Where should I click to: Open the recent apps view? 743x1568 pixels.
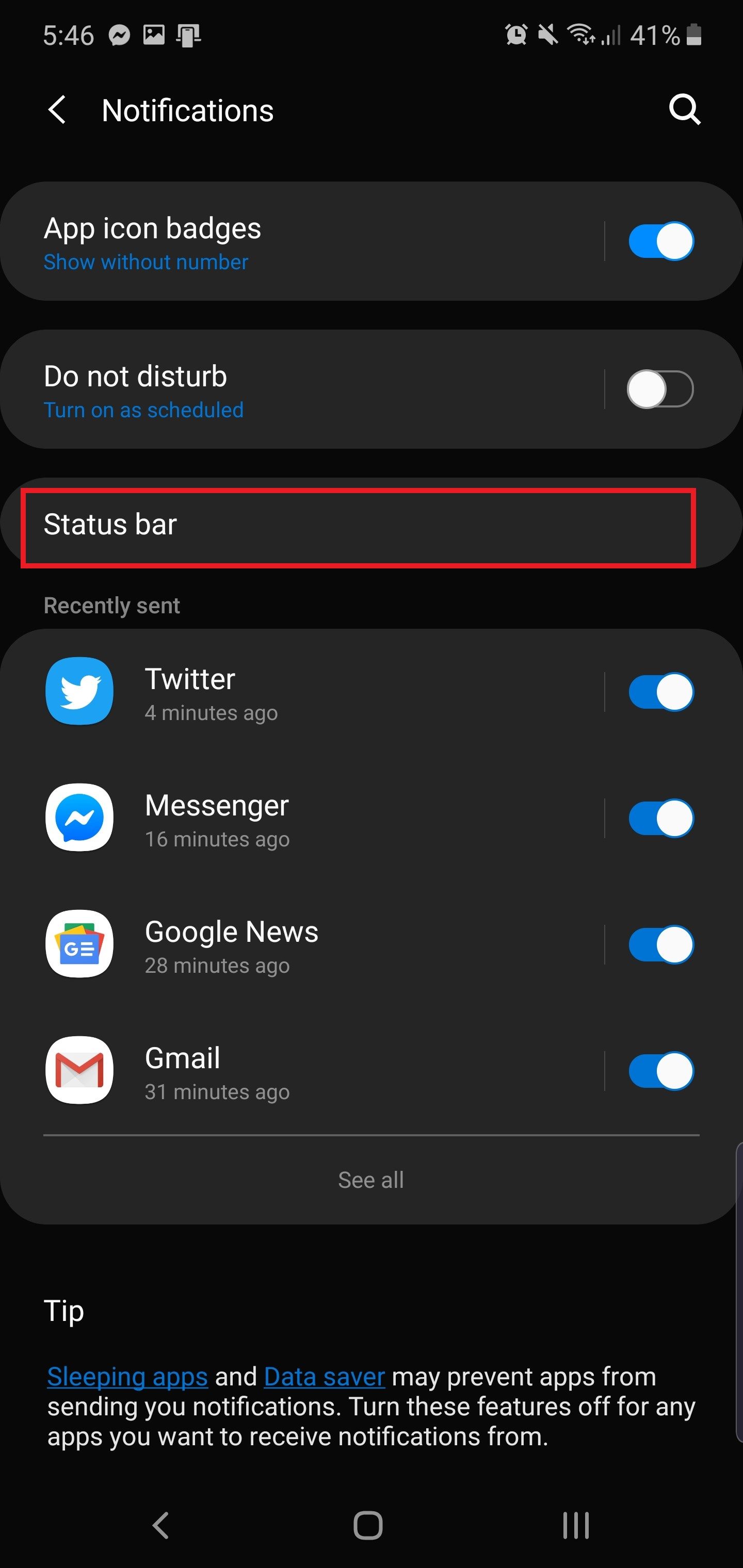point(575,1525)
